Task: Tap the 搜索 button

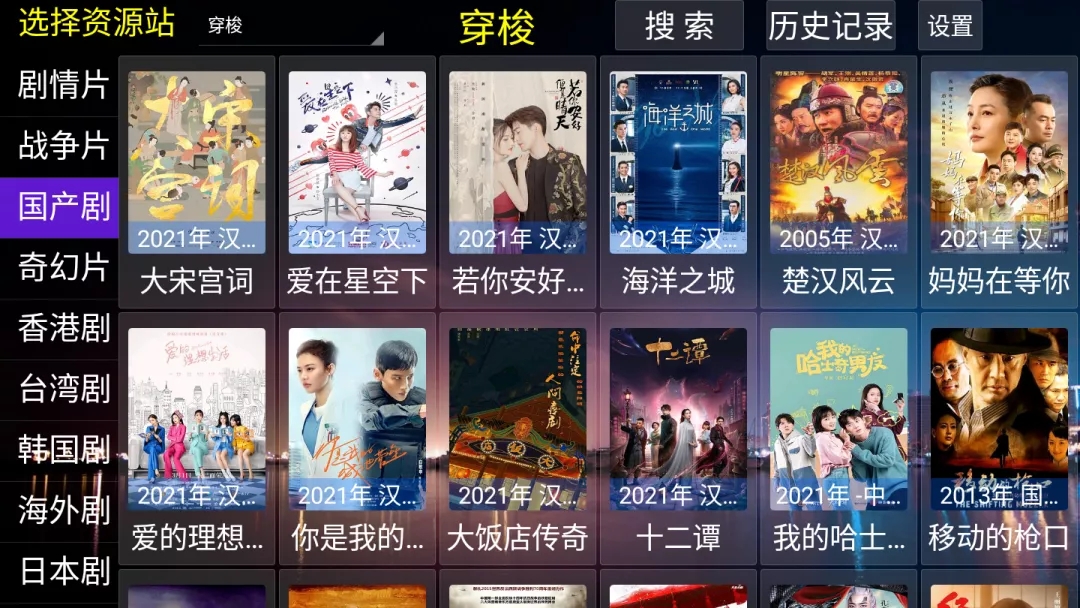Action: pos(679,26)
